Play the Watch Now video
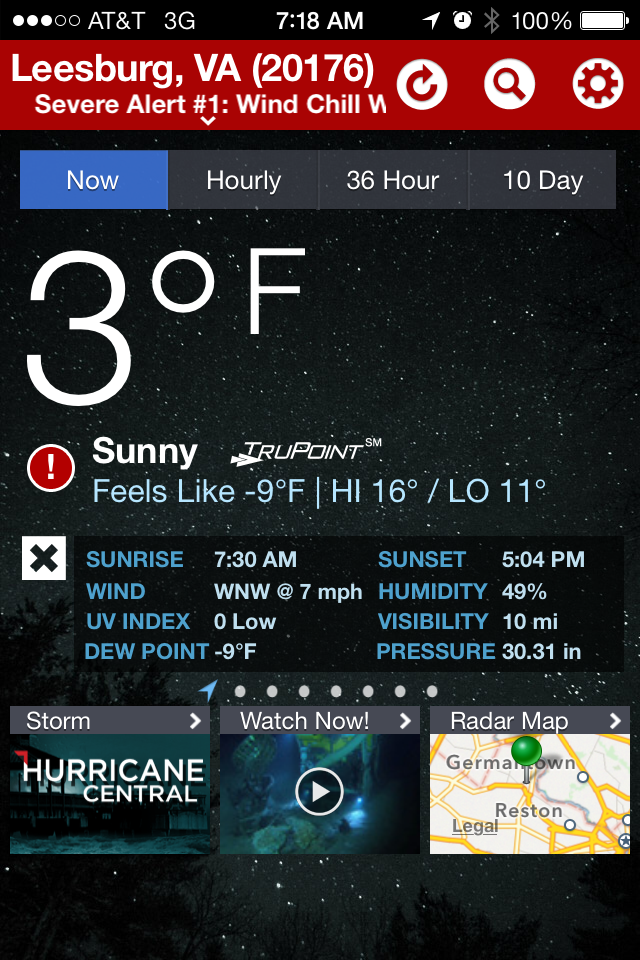Image resolution: width=640 pixels, height=960 pixels. point(320,792)
